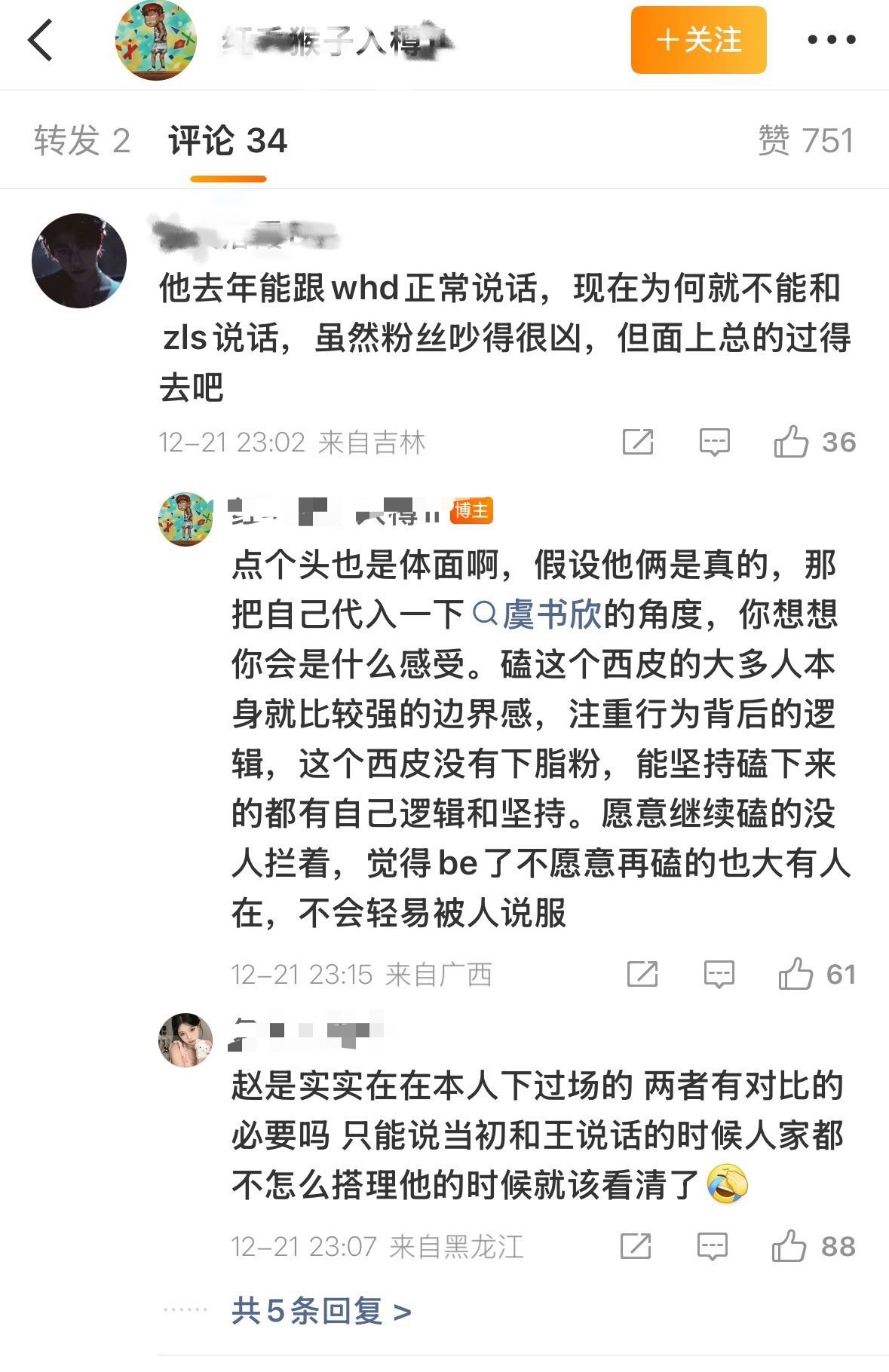Click the 博主 blogger badge
Viewport: 889px width, 1372px height.
click(x=474, y=511)
